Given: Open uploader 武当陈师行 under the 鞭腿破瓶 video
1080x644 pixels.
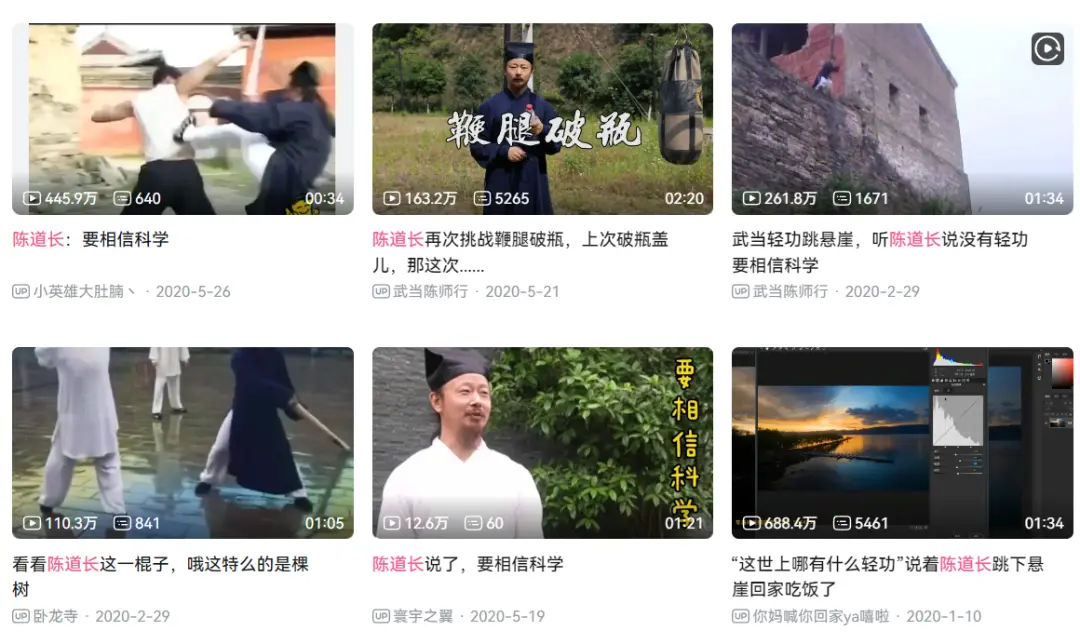Looking at the screenshot, I should tap(430, 292).
